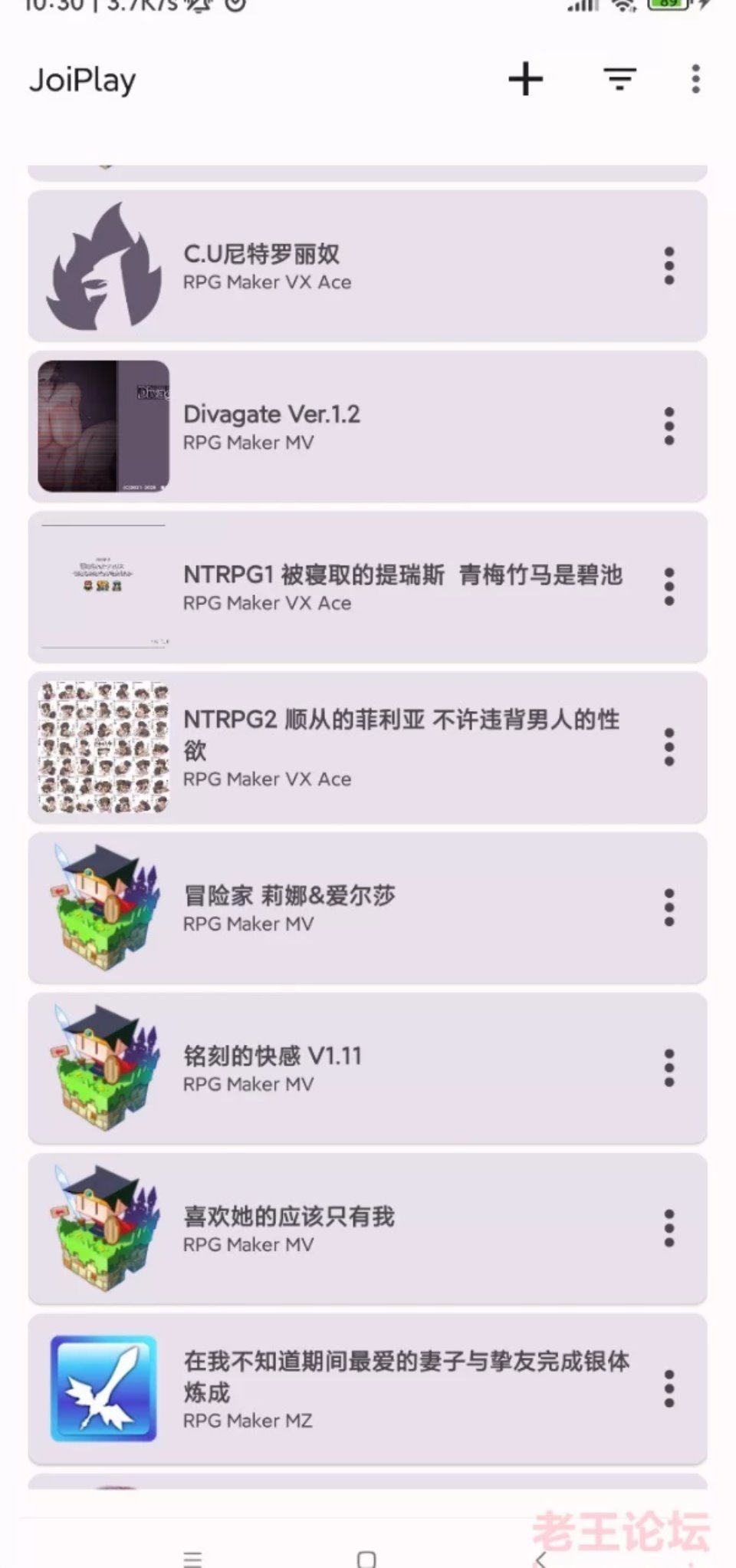
Task: Open options for NTRPG1 被寝取的提瑞斯
Action: (669, 587)
